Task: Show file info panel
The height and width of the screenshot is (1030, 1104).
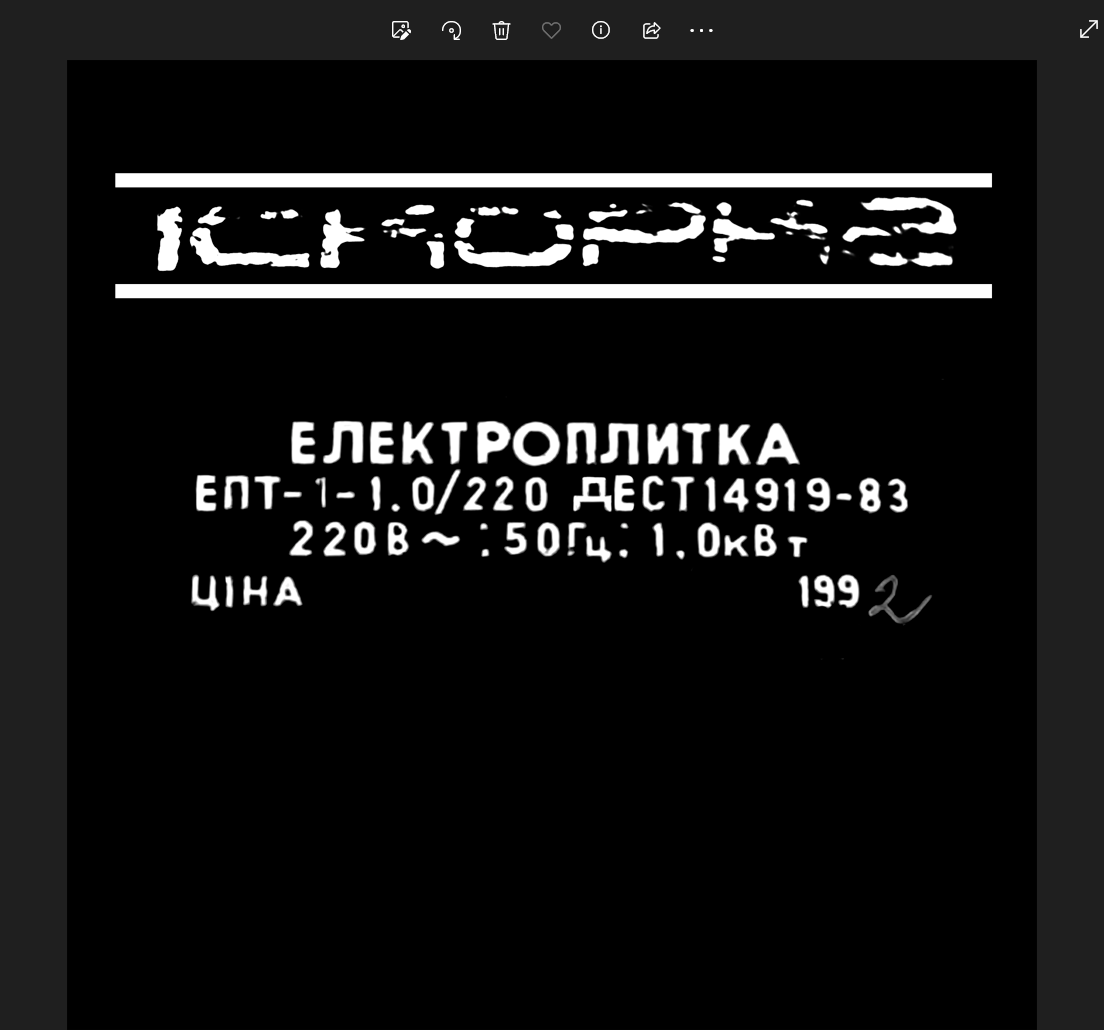Action: (x=601, y=30)
